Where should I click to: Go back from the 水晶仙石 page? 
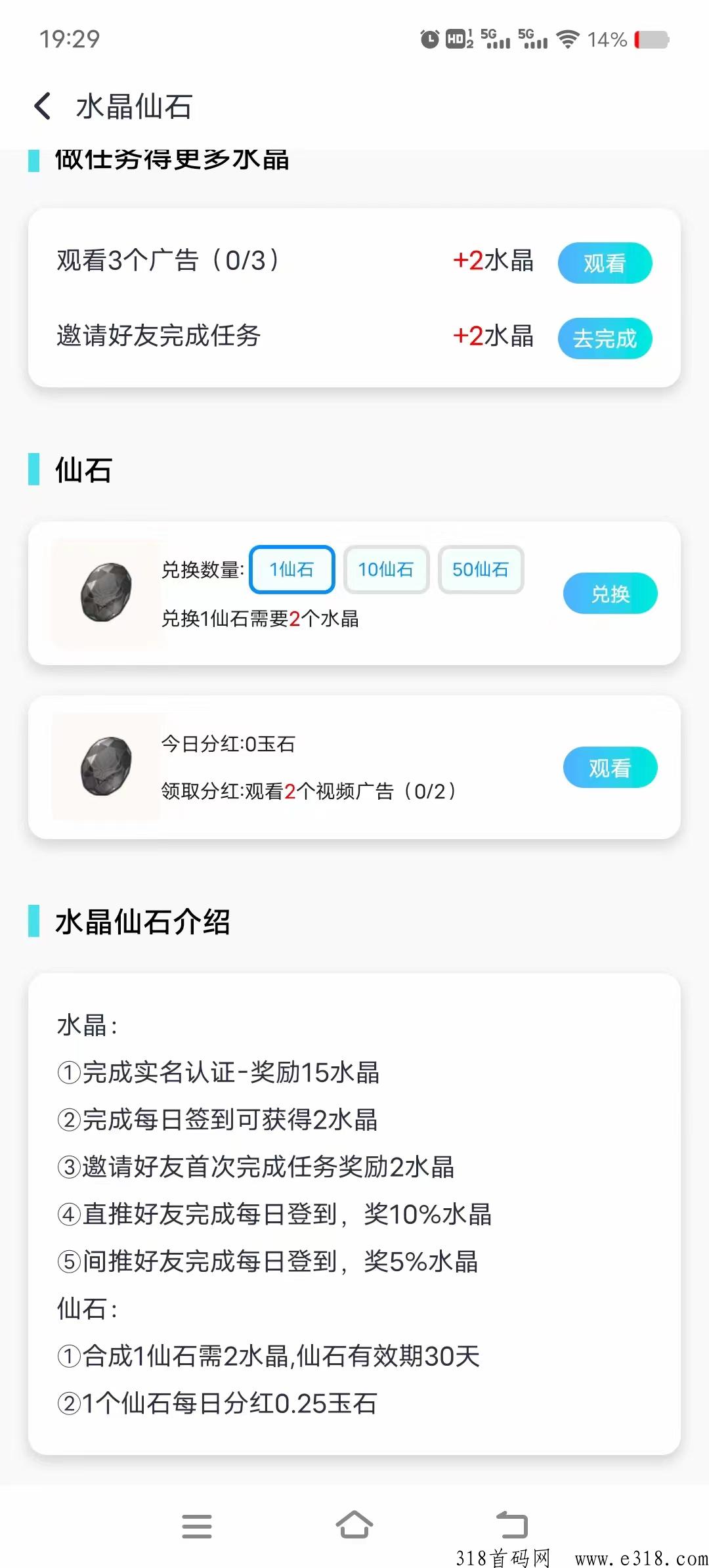tap(43, 106)
